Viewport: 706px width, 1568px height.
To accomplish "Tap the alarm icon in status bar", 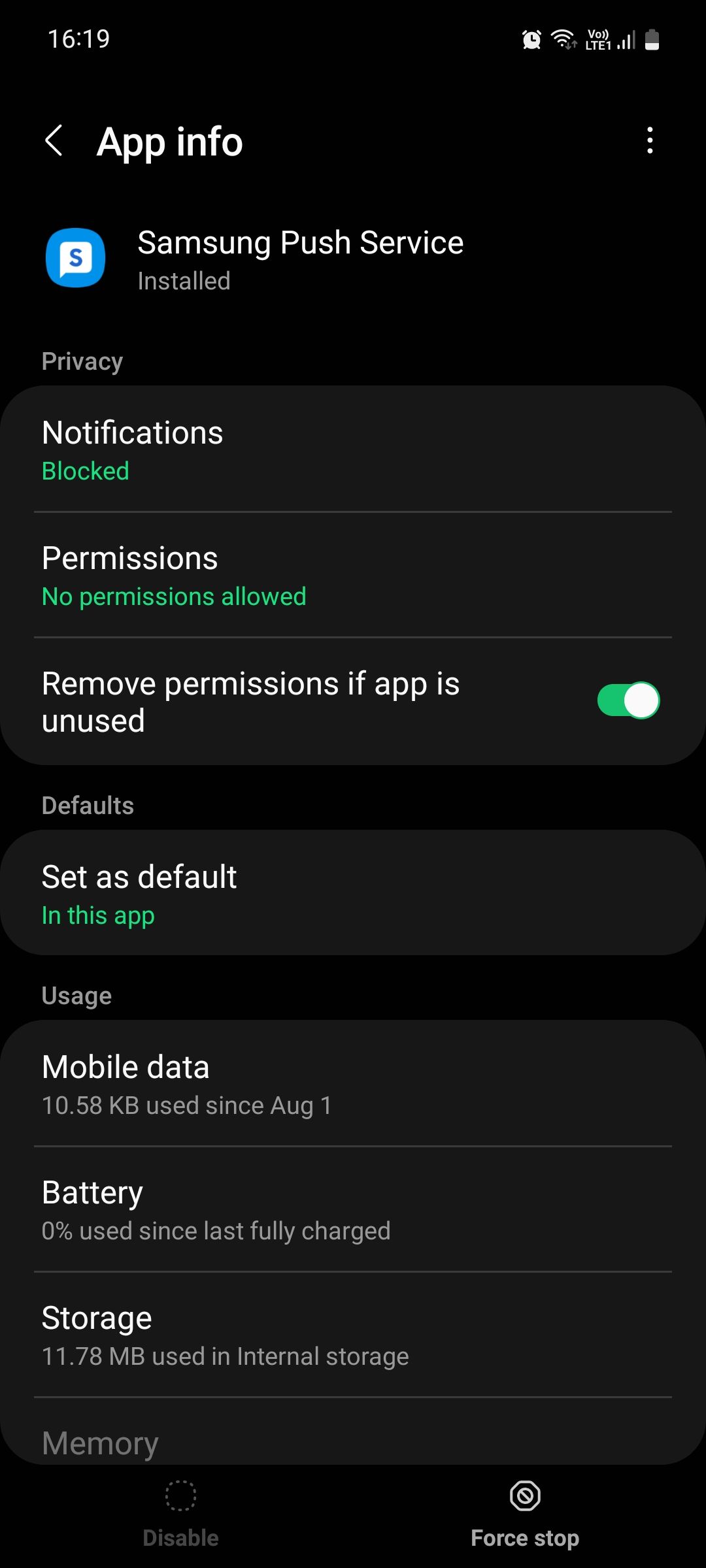I will click(x=531, y=39).
